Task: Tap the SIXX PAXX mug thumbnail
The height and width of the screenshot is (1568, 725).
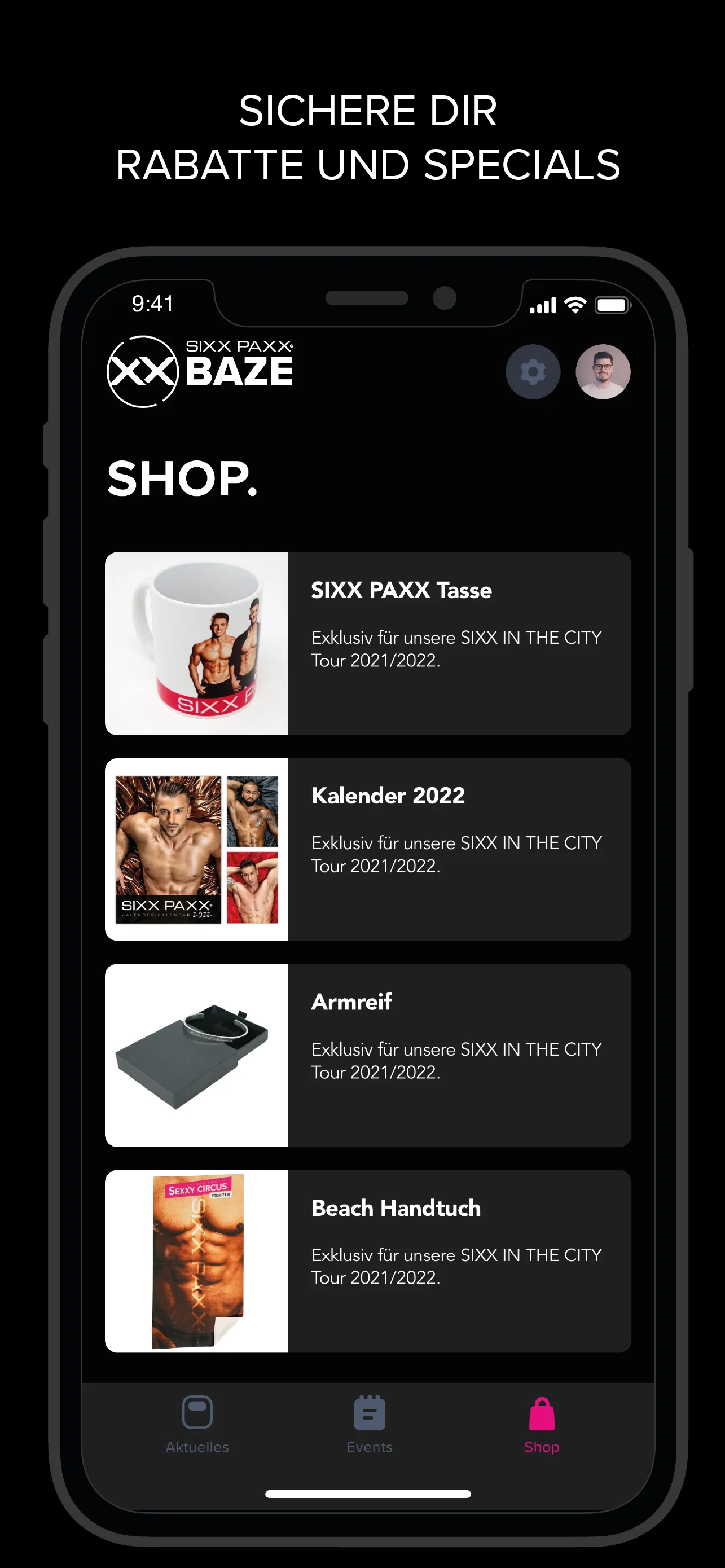Action: coord(198,643)
